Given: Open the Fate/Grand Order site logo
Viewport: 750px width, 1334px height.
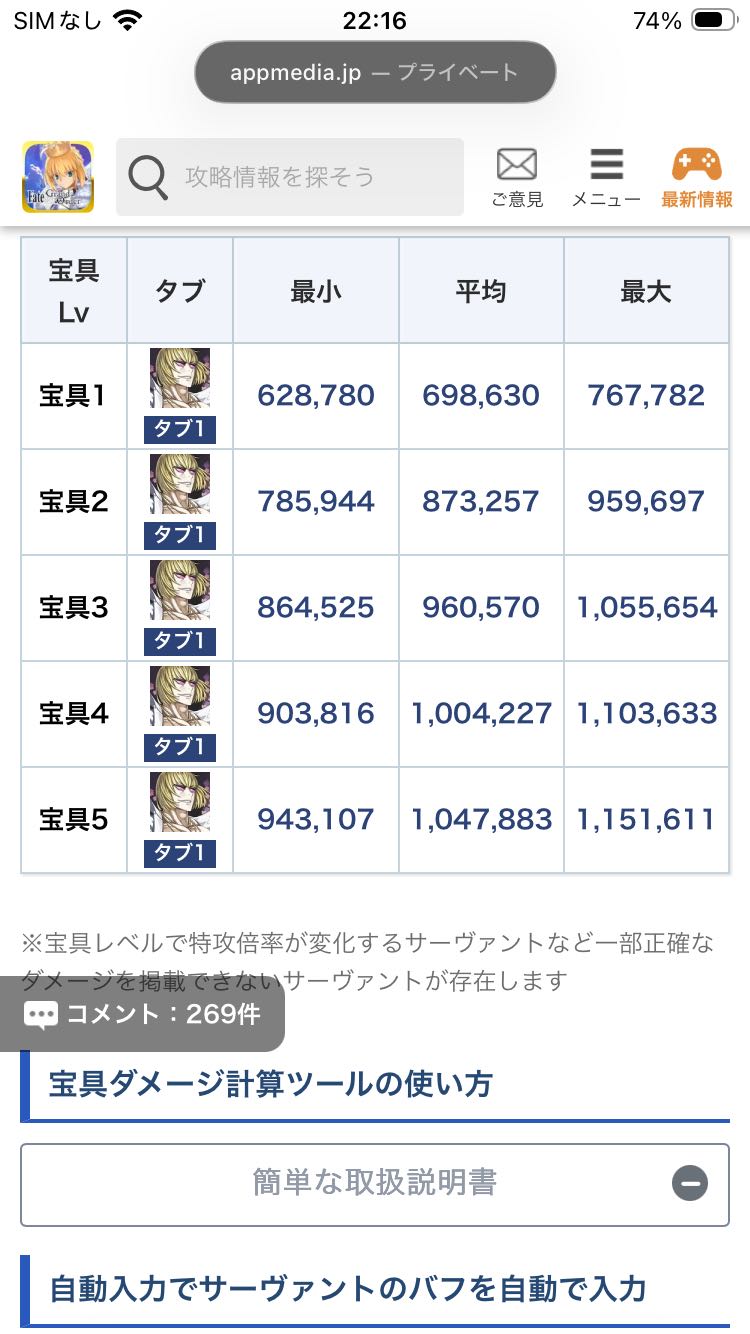Looking at the screenshot, I should (x=58, y=177).
